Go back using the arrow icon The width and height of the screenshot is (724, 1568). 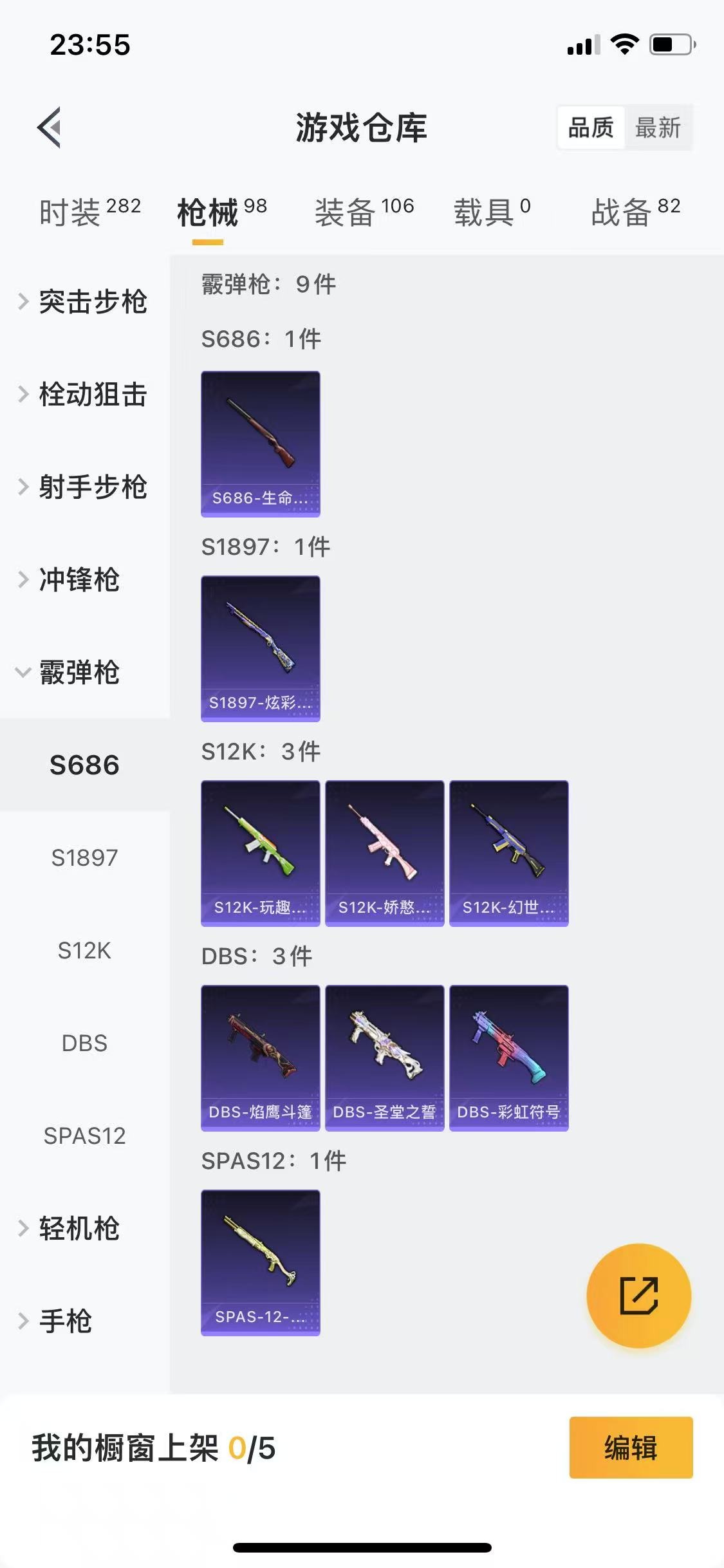tap(50, 127)
